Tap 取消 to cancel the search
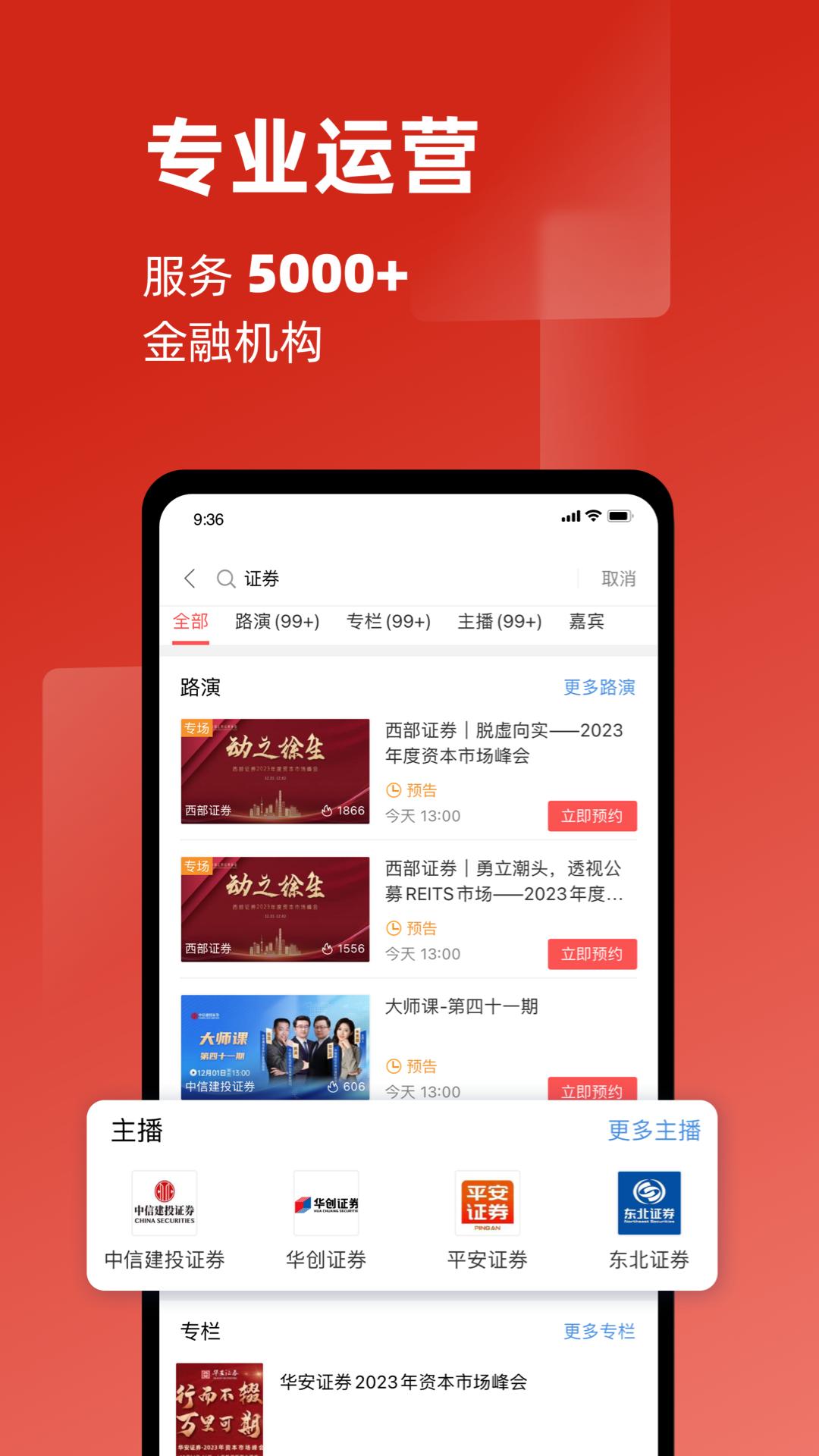The height and width of the screenshot is (1456, 819). (x=620, y=578)
